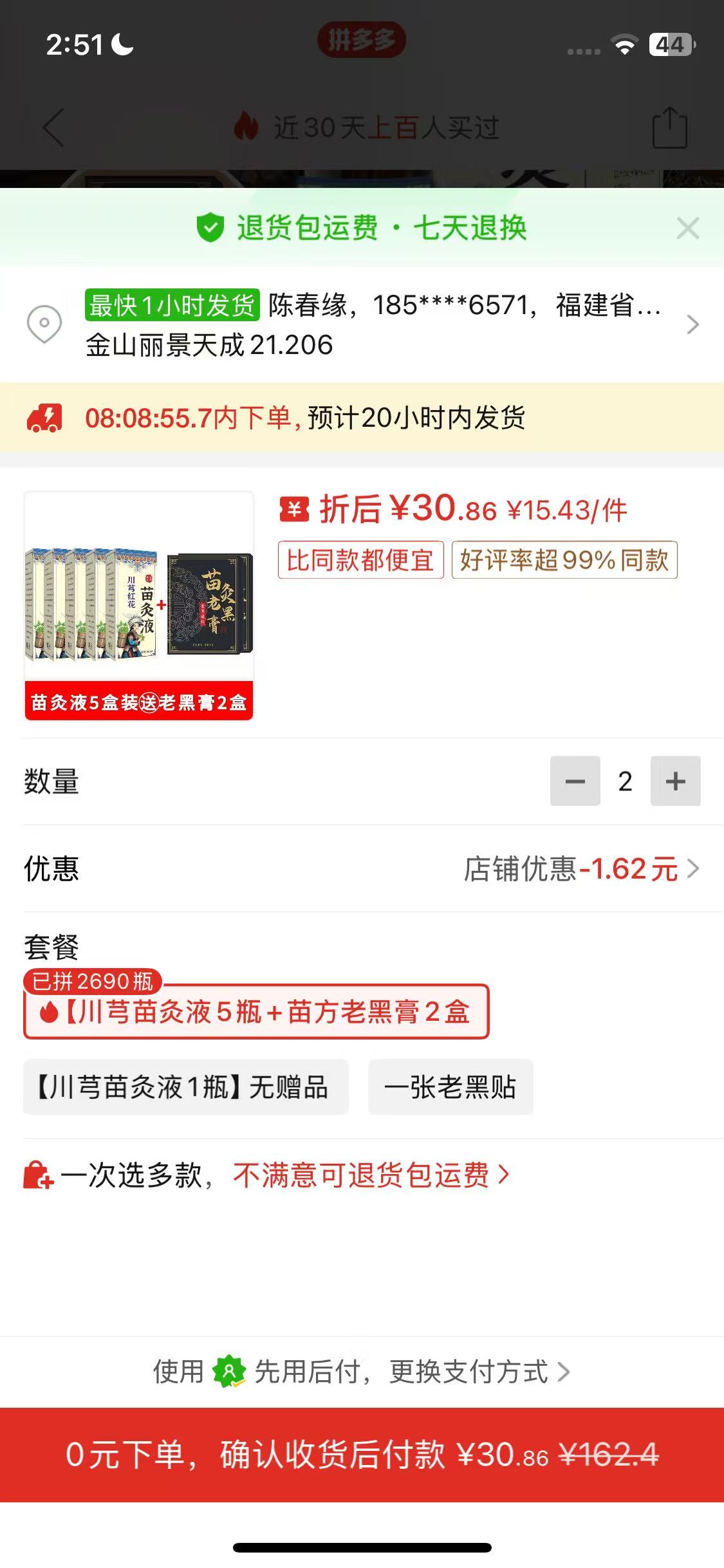Choose 【川芎苗灸液1瓶】无赠品 option
This screenshot has height=1568, width=724.
(x=185, y=1087)
